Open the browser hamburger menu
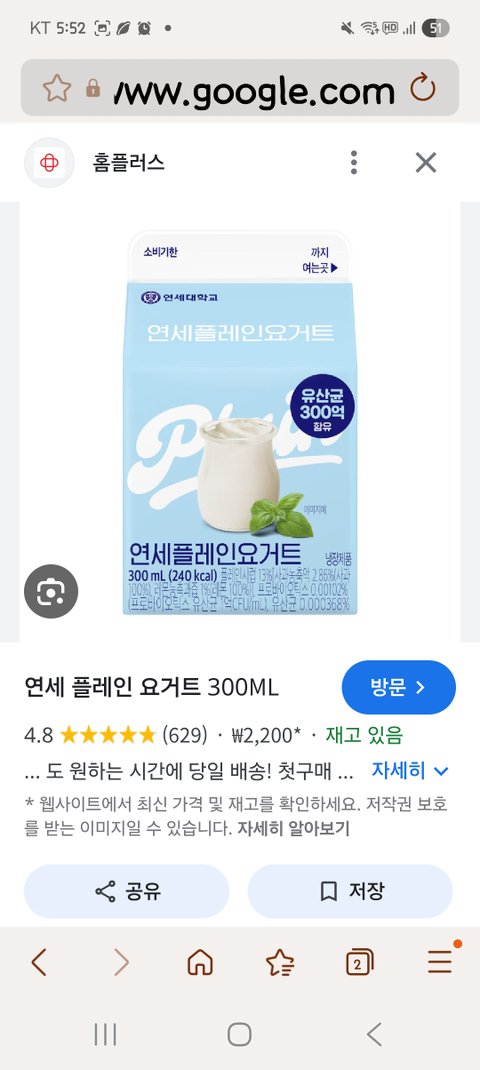The height and width of the screenshot is (1070, 480). point(440,961)
